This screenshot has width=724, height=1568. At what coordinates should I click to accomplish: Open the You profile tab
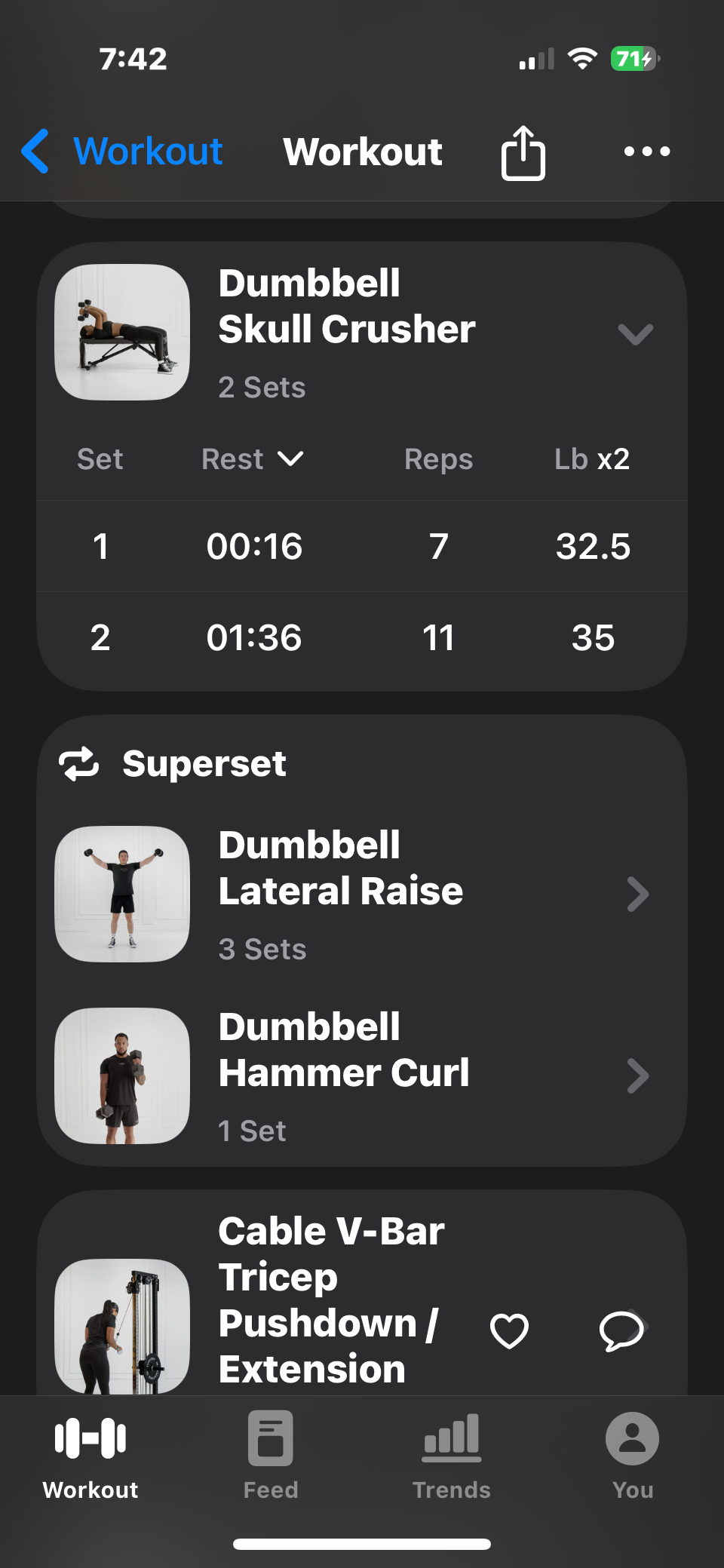point(632,1456)
